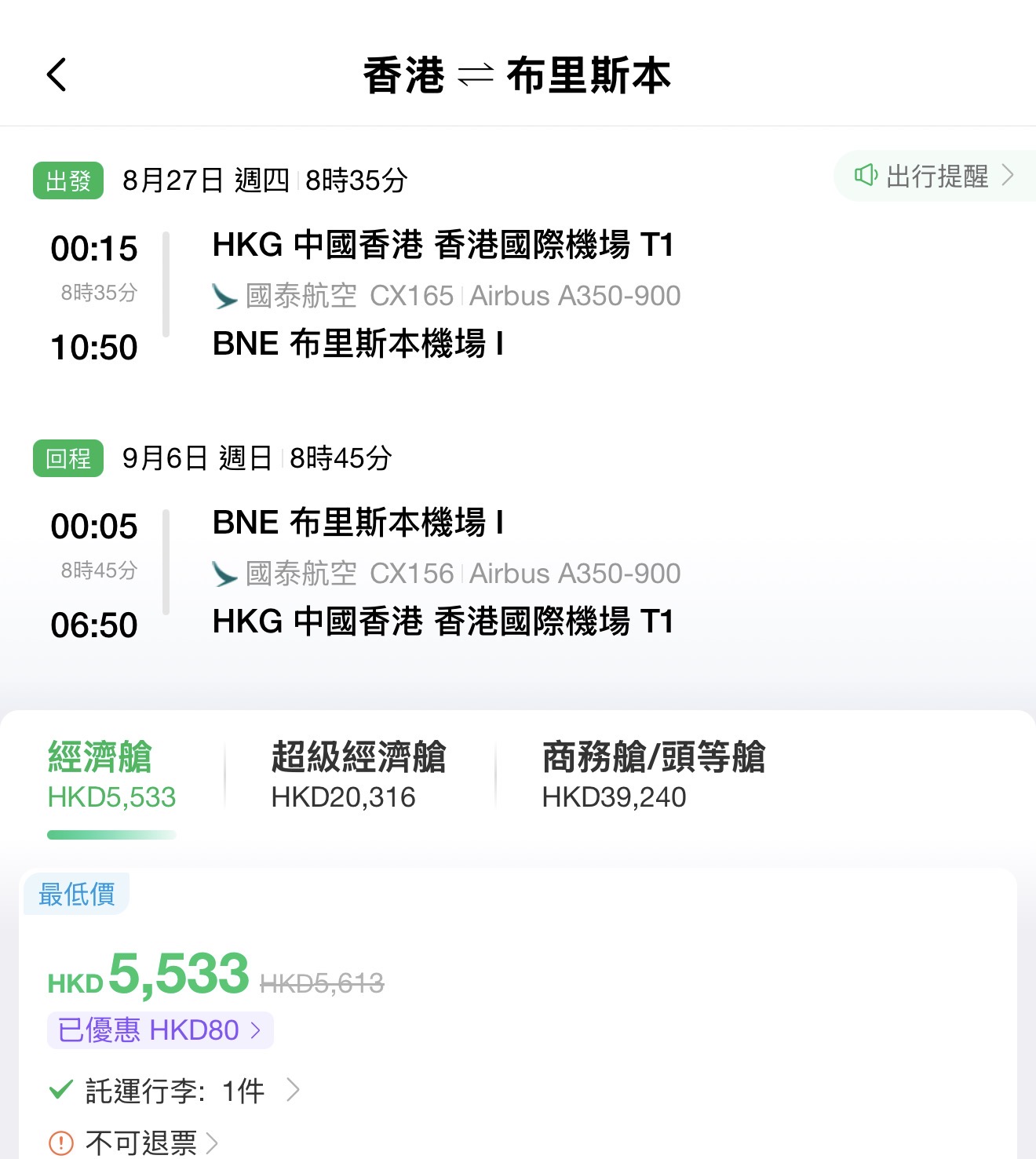1036x1159 pixels.
Task: Select the 經濟艙 cabin tab
Action: [111, 775]
